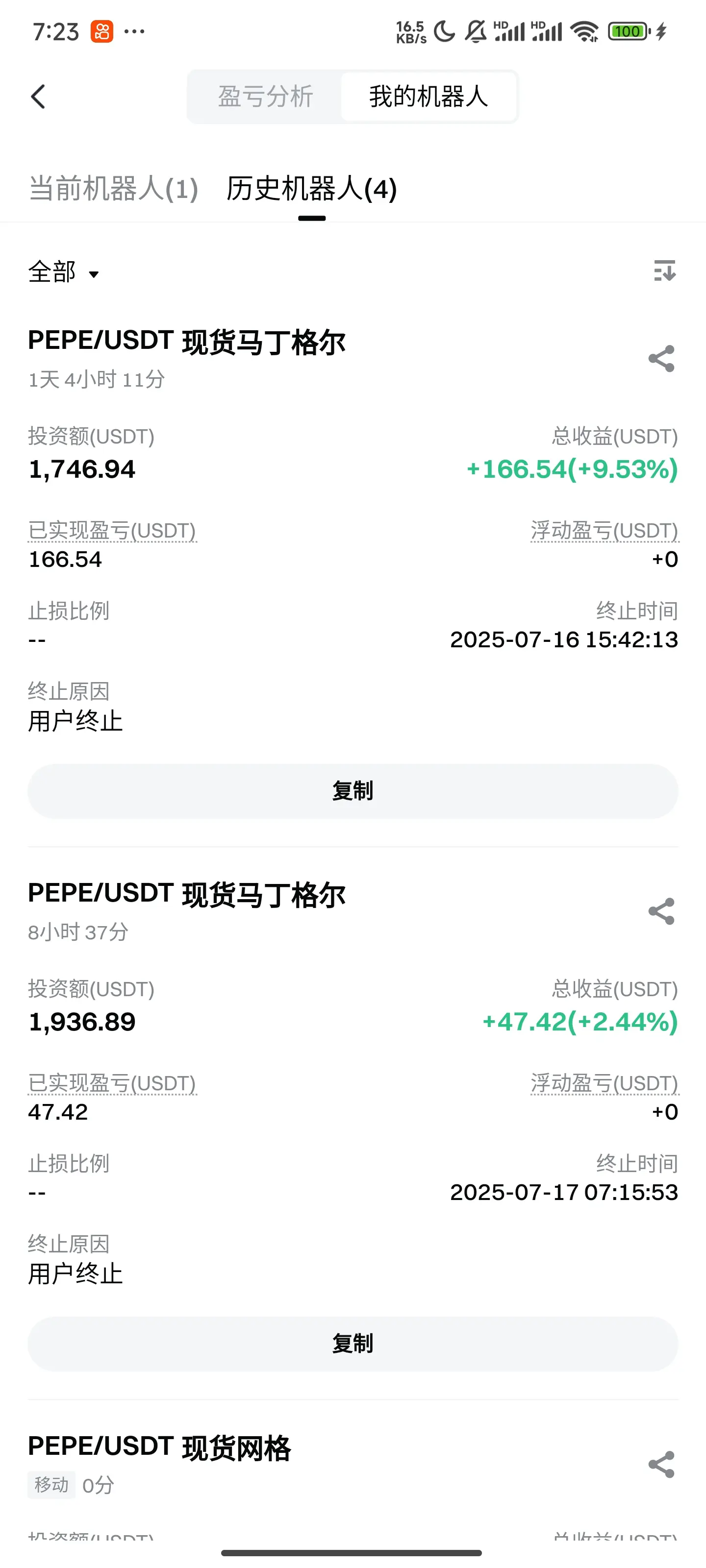Image resolution: width=706 pixels, height=1568 pixels.
Task: Tap 复制 for the 1,936.89 USDT bot
Action: tap(353, 1344)
